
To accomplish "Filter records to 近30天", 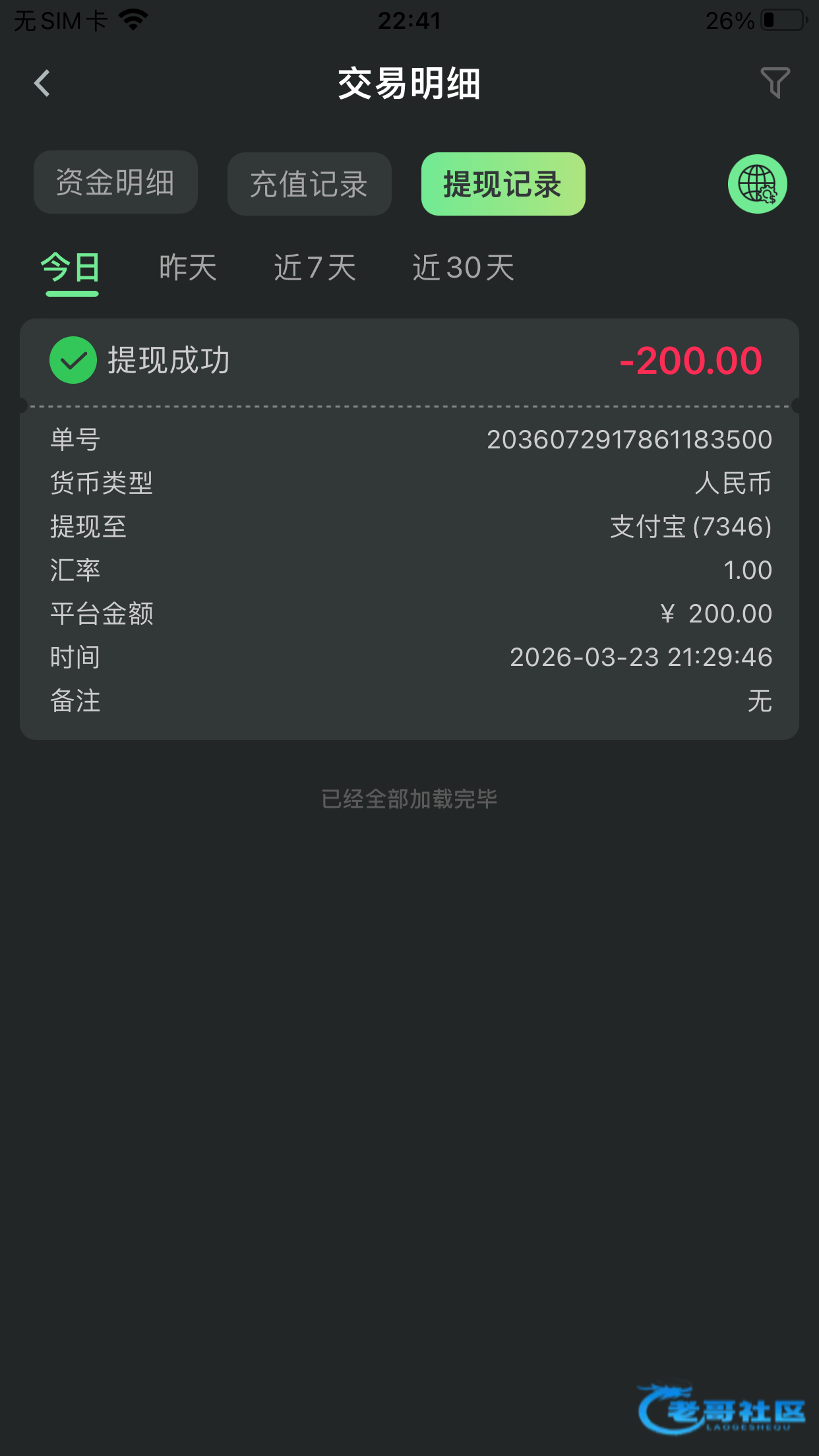I will [463, 268].
